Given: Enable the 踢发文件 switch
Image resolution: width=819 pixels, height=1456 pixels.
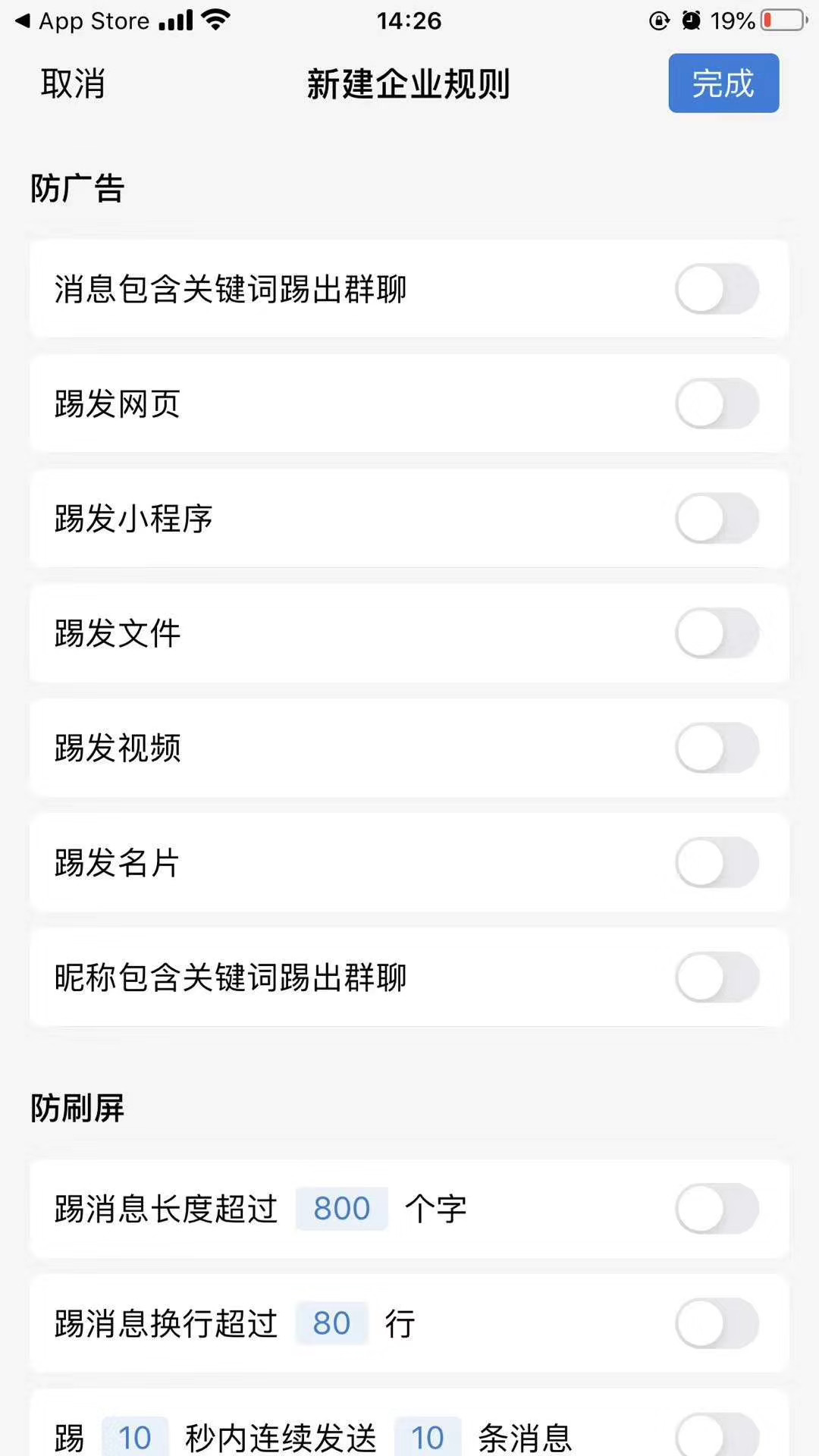Looking at the screenshot, I should [717, 633].
